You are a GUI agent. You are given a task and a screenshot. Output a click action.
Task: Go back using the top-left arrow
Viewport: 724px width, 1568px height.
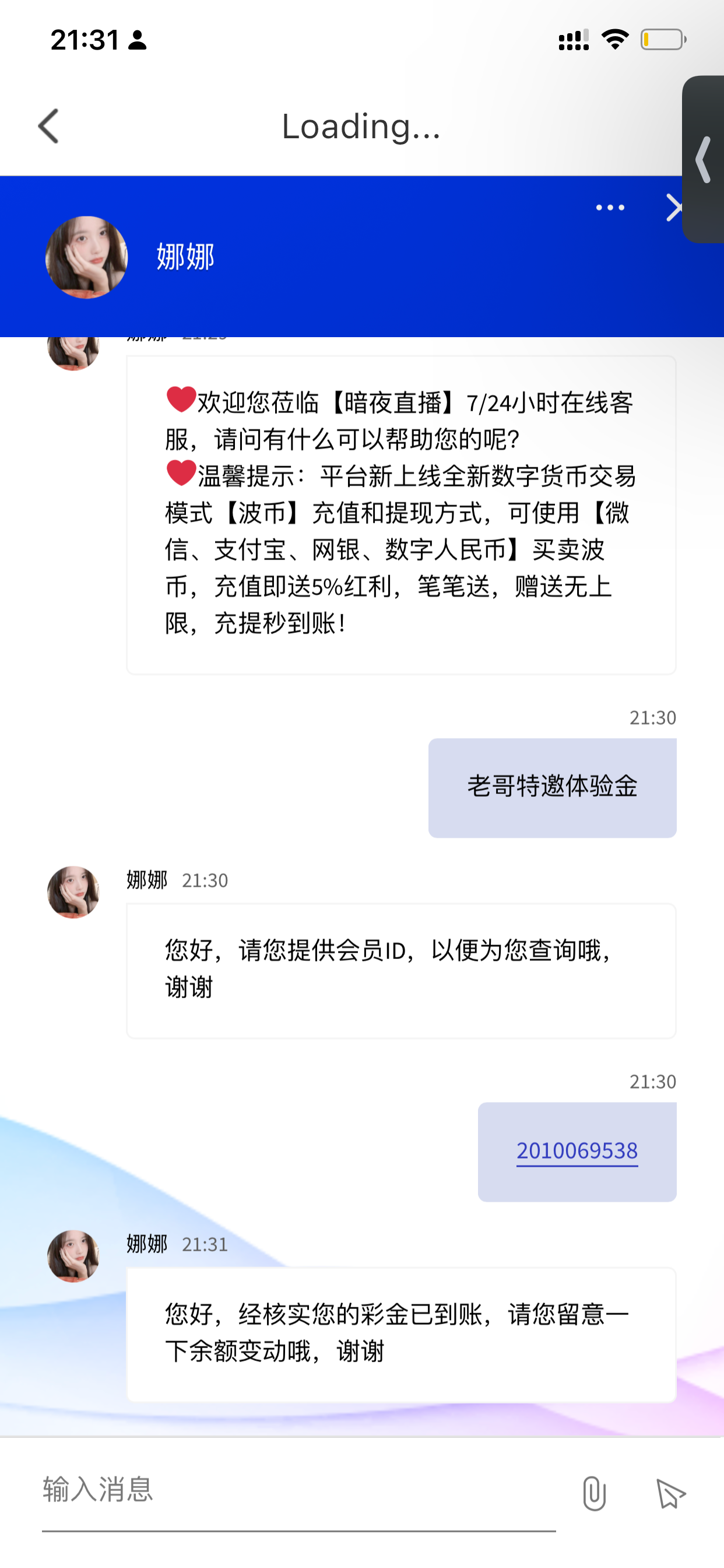click(x=48, y=126)
